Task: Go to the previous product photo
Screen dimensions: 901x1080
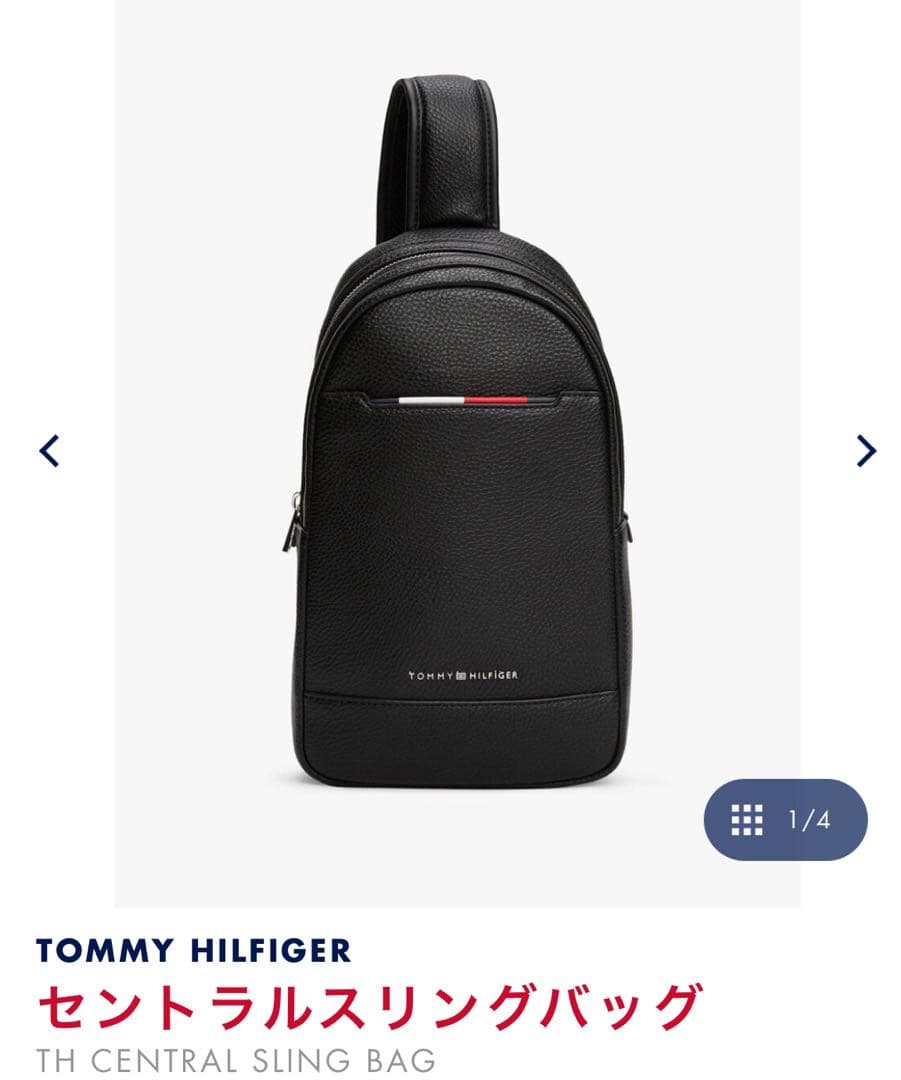Action: click(x=49, y=450)
